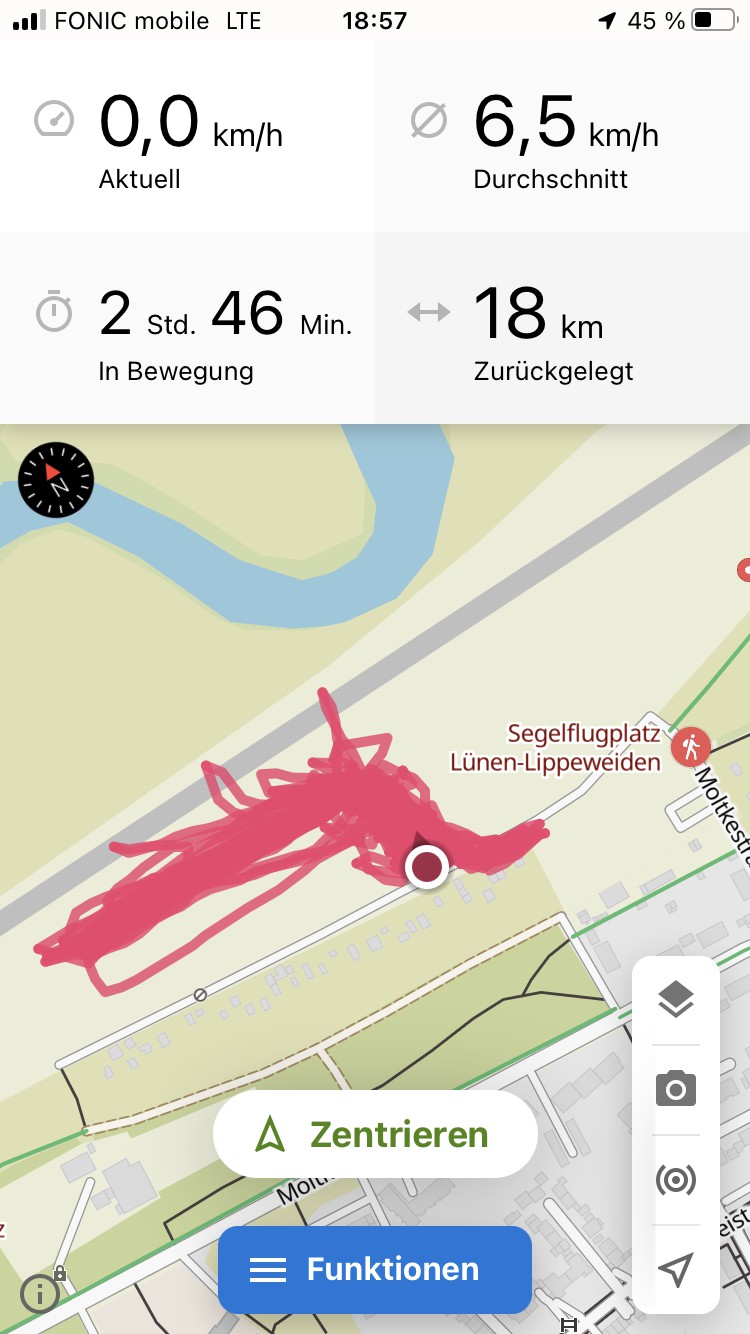Take a photo with the camera icon

pyautogui.click(x=676, y=1089)
